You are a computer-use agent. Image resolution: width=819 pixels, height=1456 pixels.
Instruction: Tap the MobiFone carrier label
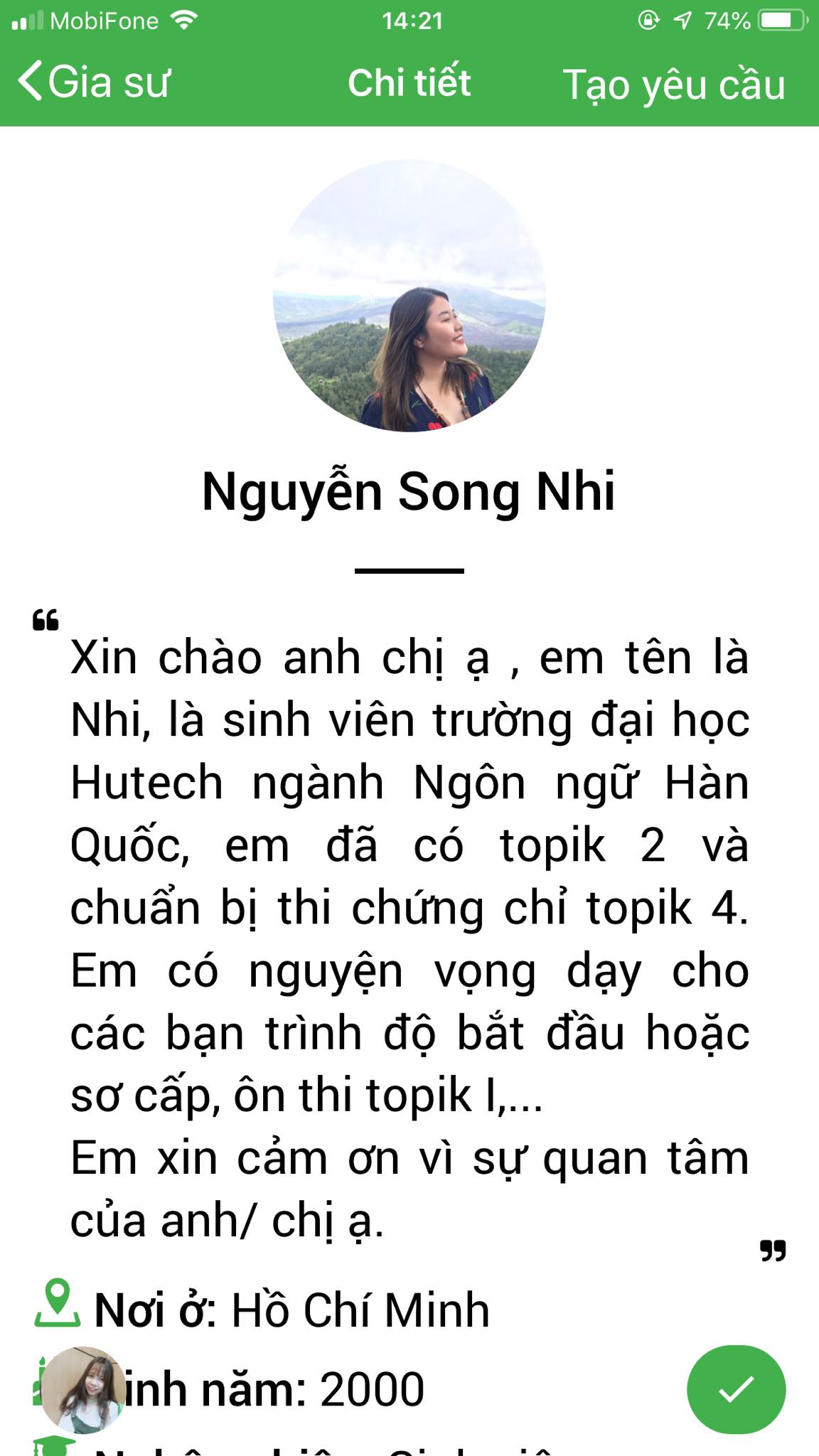pyautogui.click(x=105, y=20)
